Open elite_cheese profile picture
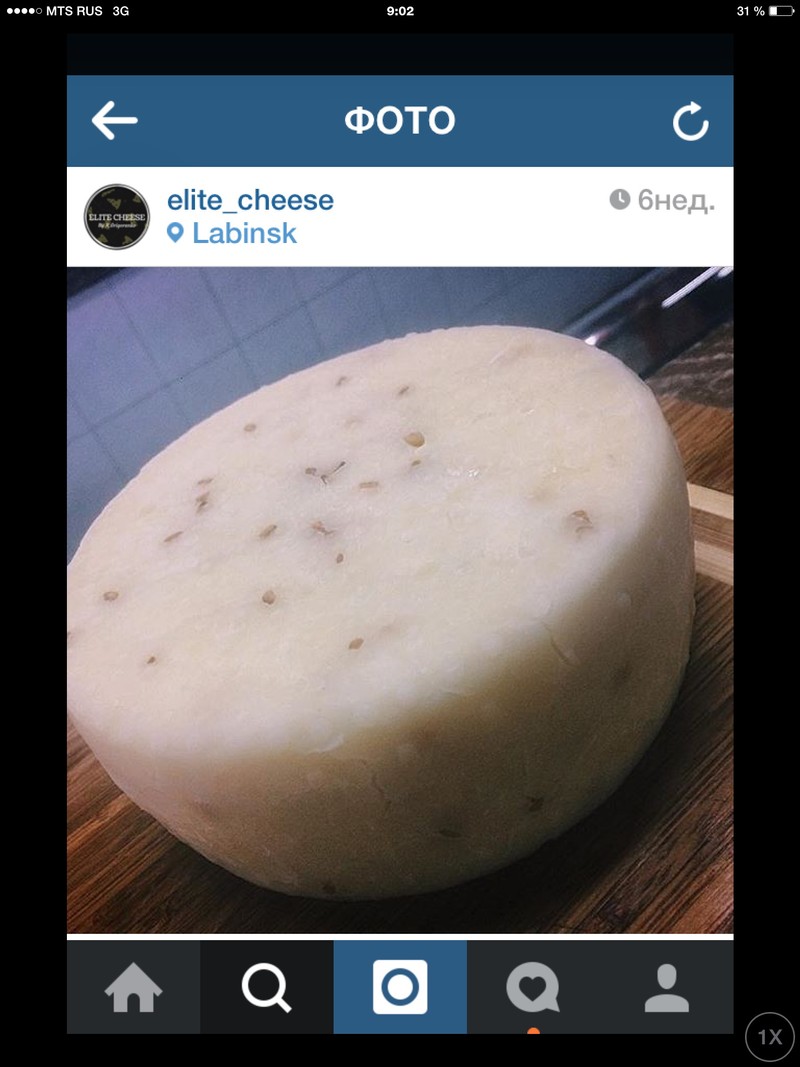This screenshot has width=800, height=1067. click(116, 216)
